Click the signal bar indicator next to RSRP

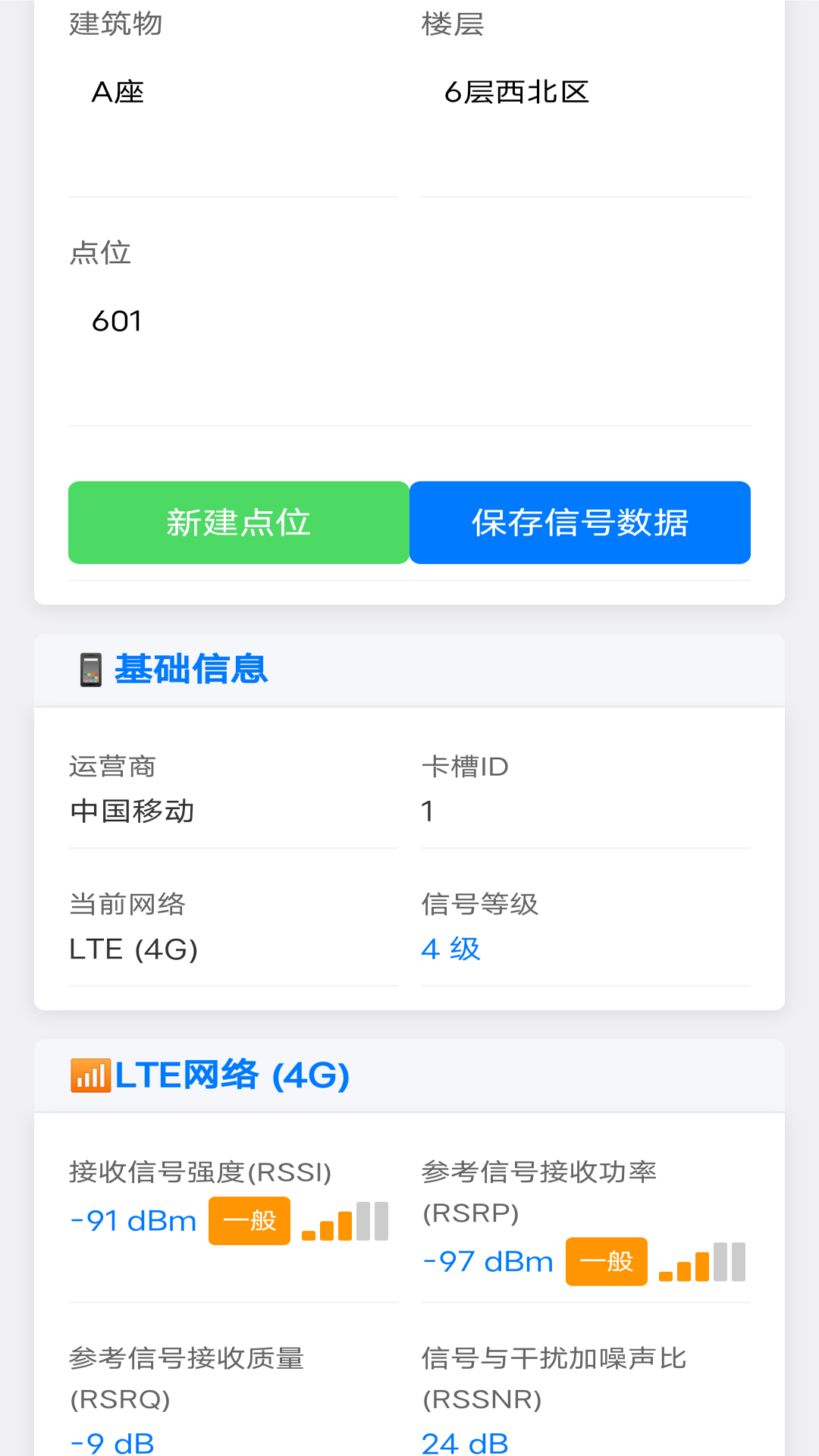click(x=701, y=1261)
